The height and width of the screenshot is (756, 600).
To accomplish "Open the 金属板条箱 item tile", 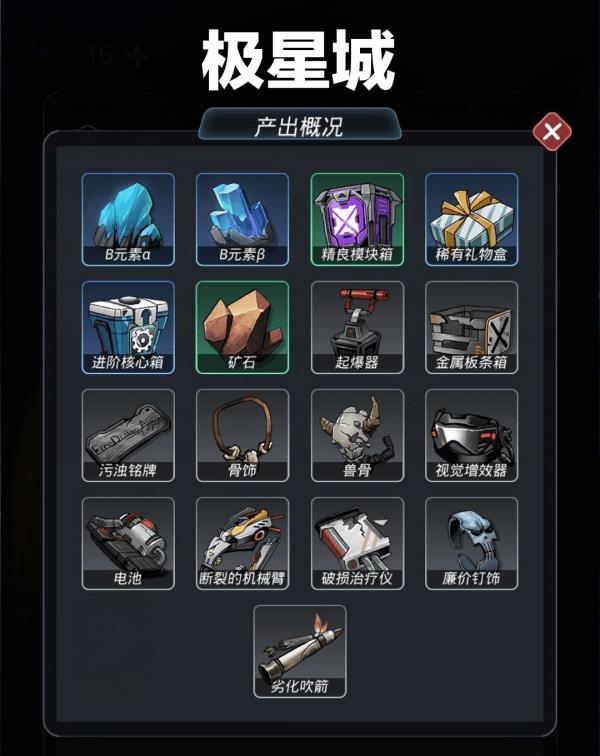I will click(x=471, y=327).
